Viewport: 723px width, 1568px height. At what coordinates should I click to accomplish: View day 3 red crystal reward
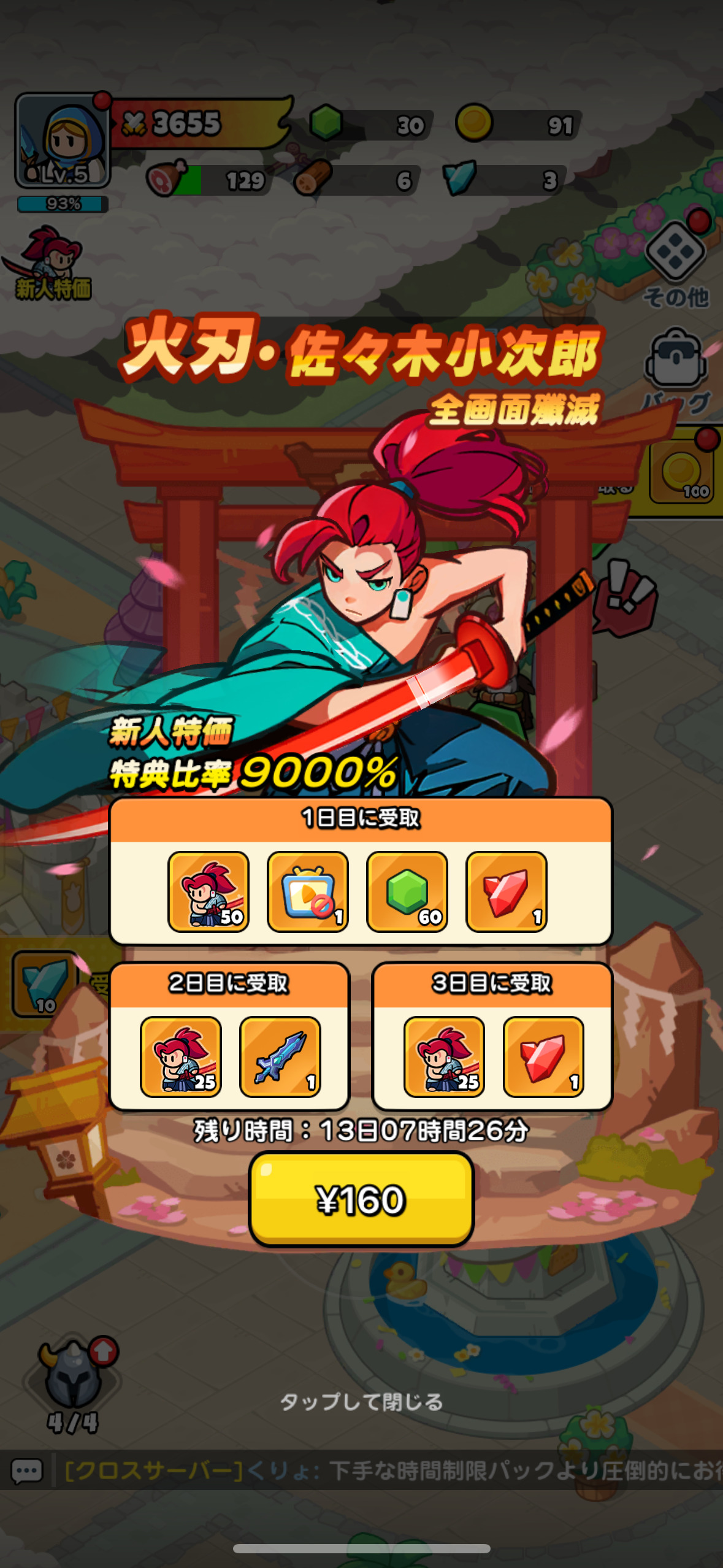click(x=543, y=1056)
